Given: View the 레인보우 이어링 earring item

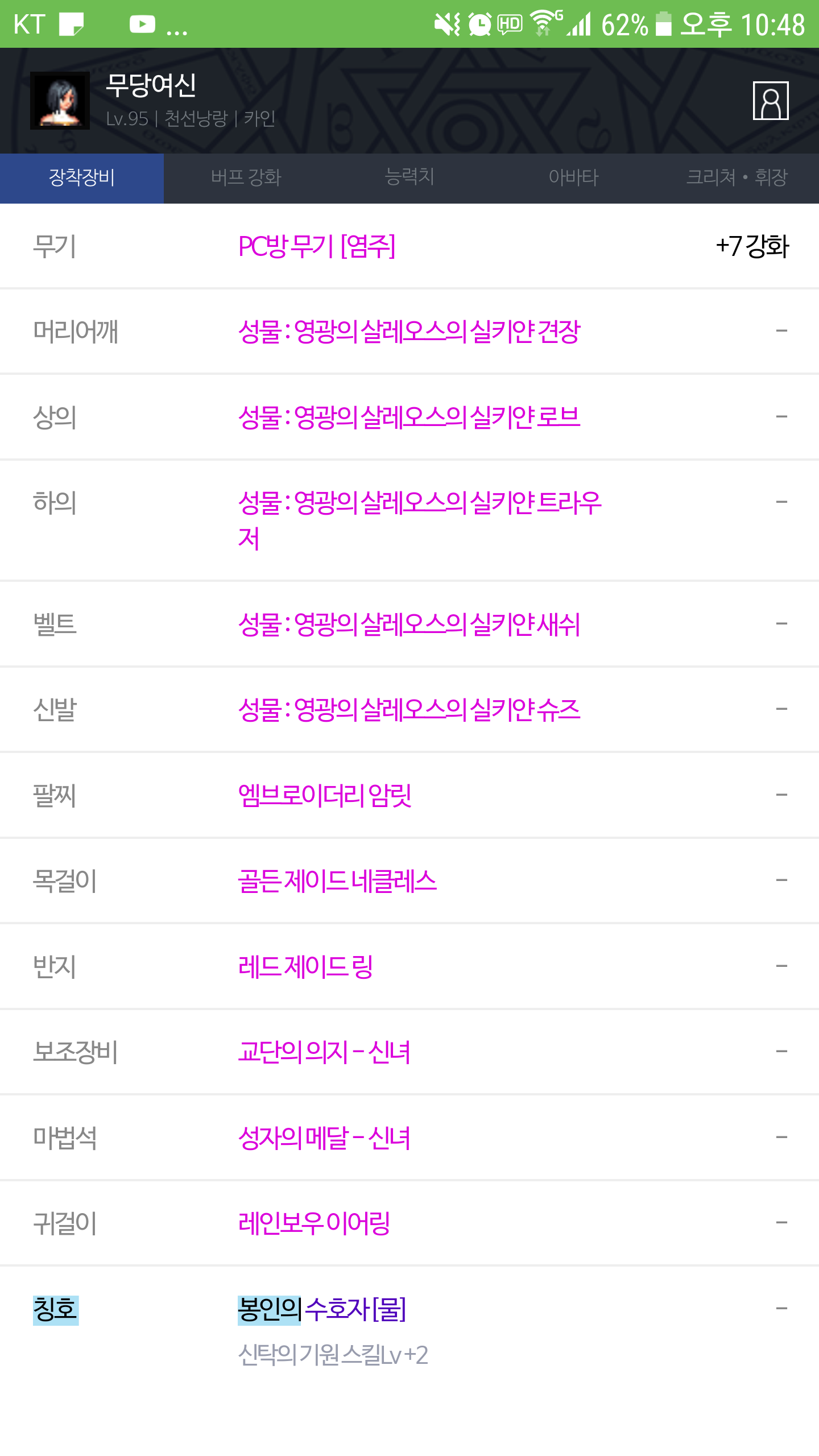Looking at the screenshot, I should coord(314,1223).
